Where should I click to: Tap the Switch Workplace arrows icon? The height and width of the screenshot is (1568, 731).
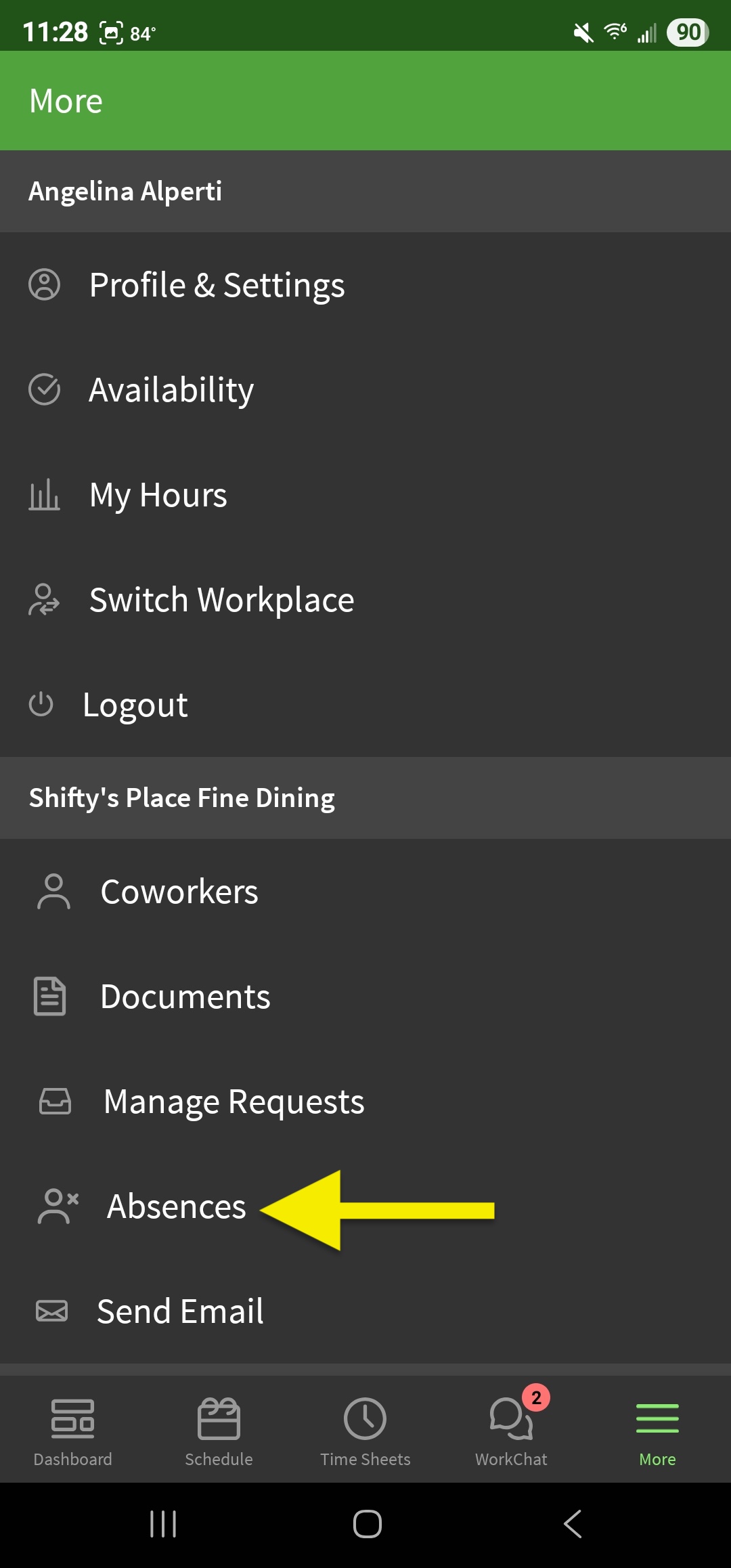(x=43, y=599)
